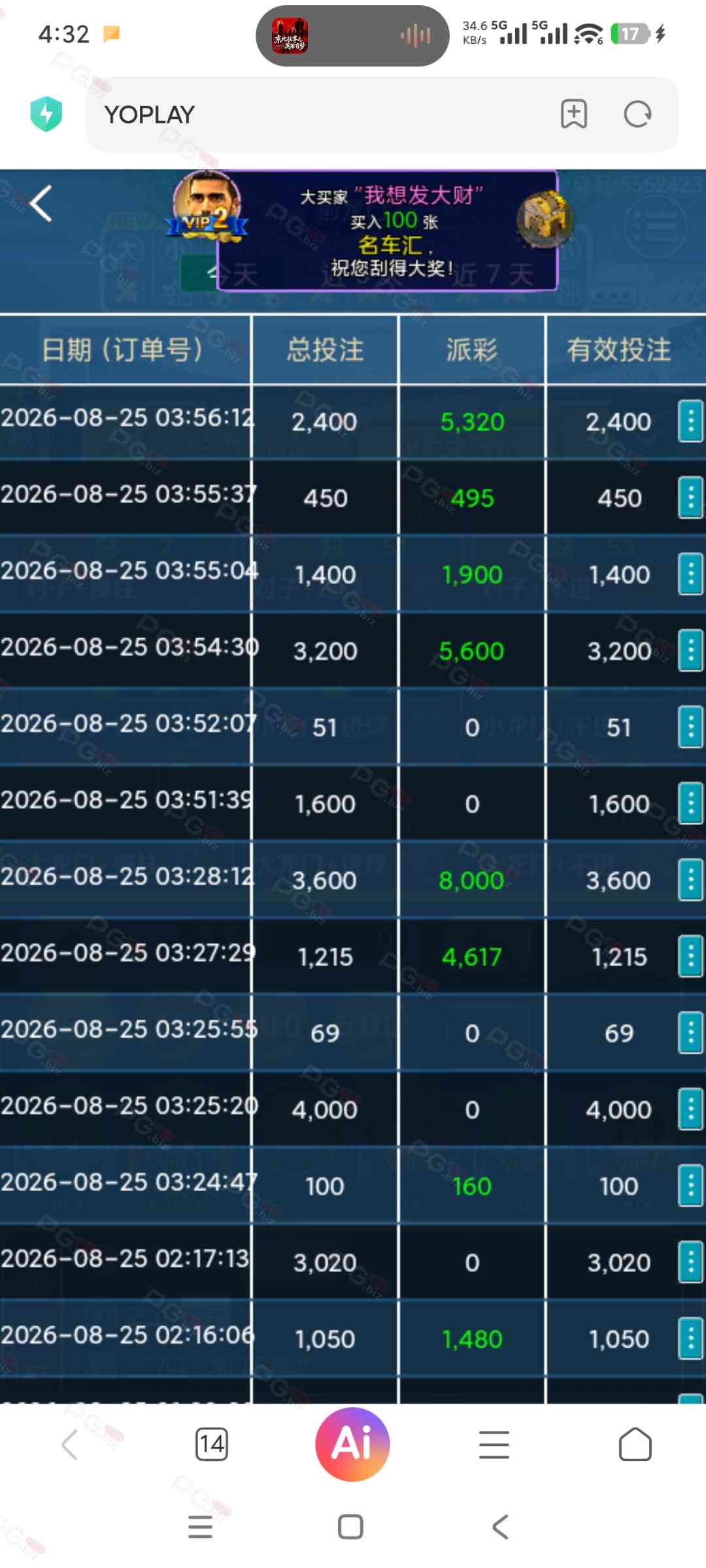Viewport: 706px width, 1568px height.
Task: Add this page to bookmarks
Action: [x=574, y=114]
